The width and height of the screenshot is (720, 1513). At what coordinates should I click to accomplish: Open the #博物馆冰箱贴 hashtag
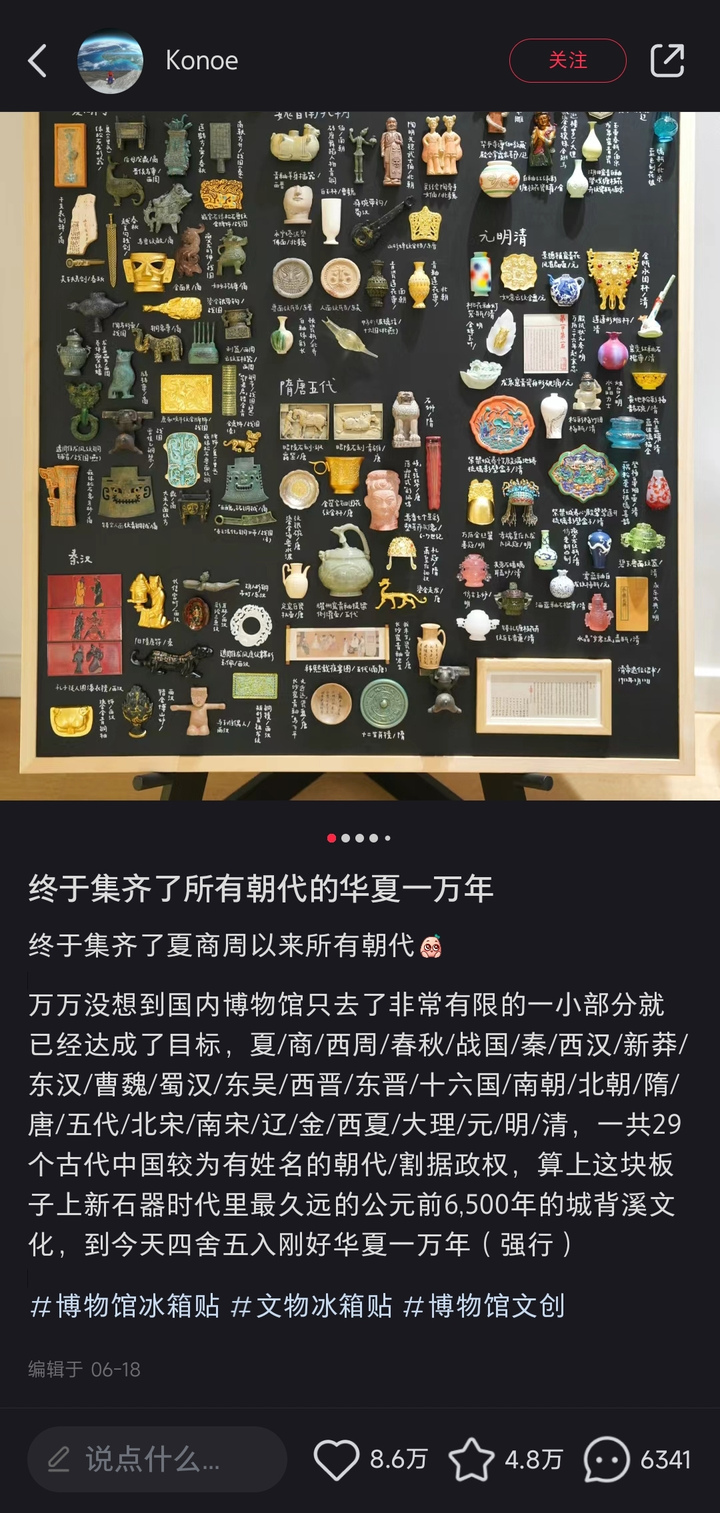tap(124, 1306)
